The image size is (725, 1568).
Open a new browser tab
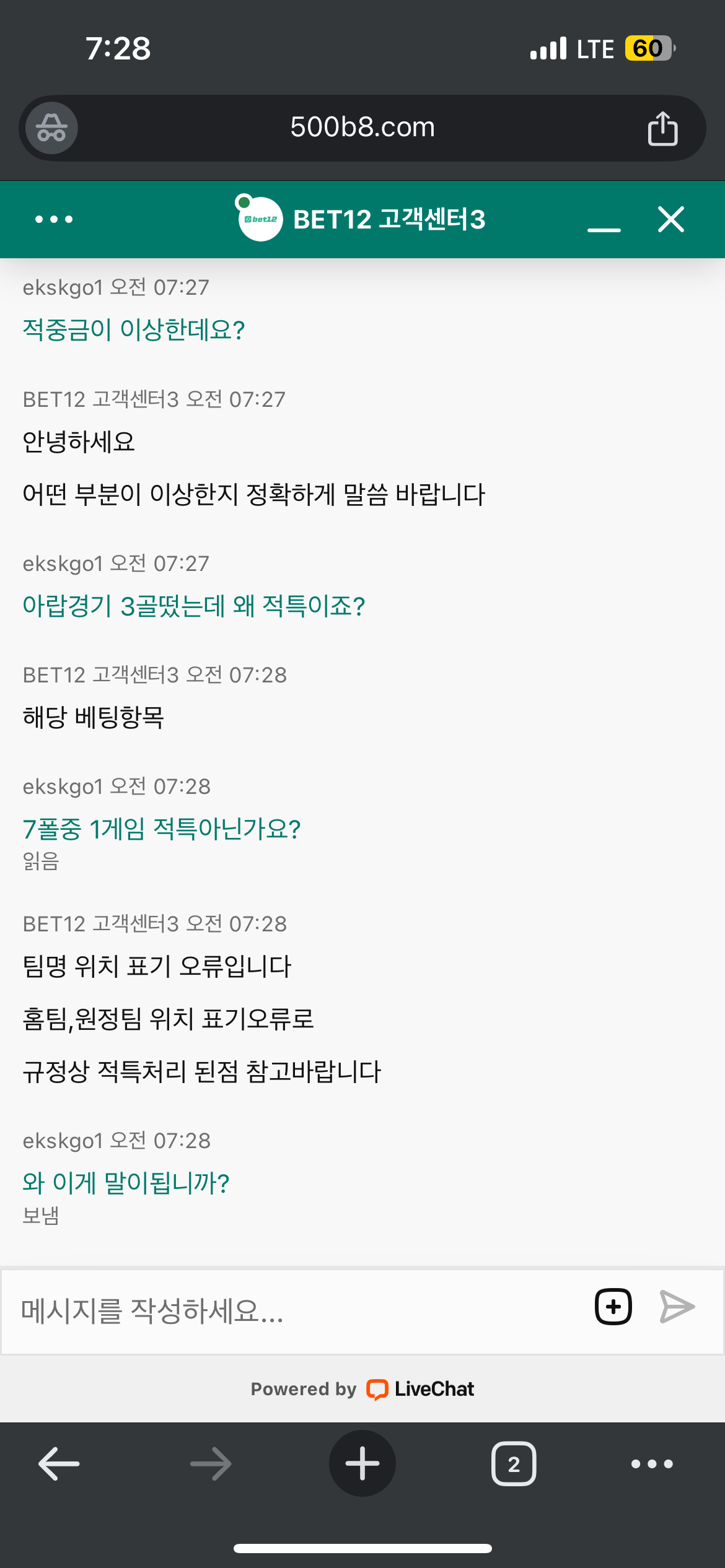pos(362,1463)
